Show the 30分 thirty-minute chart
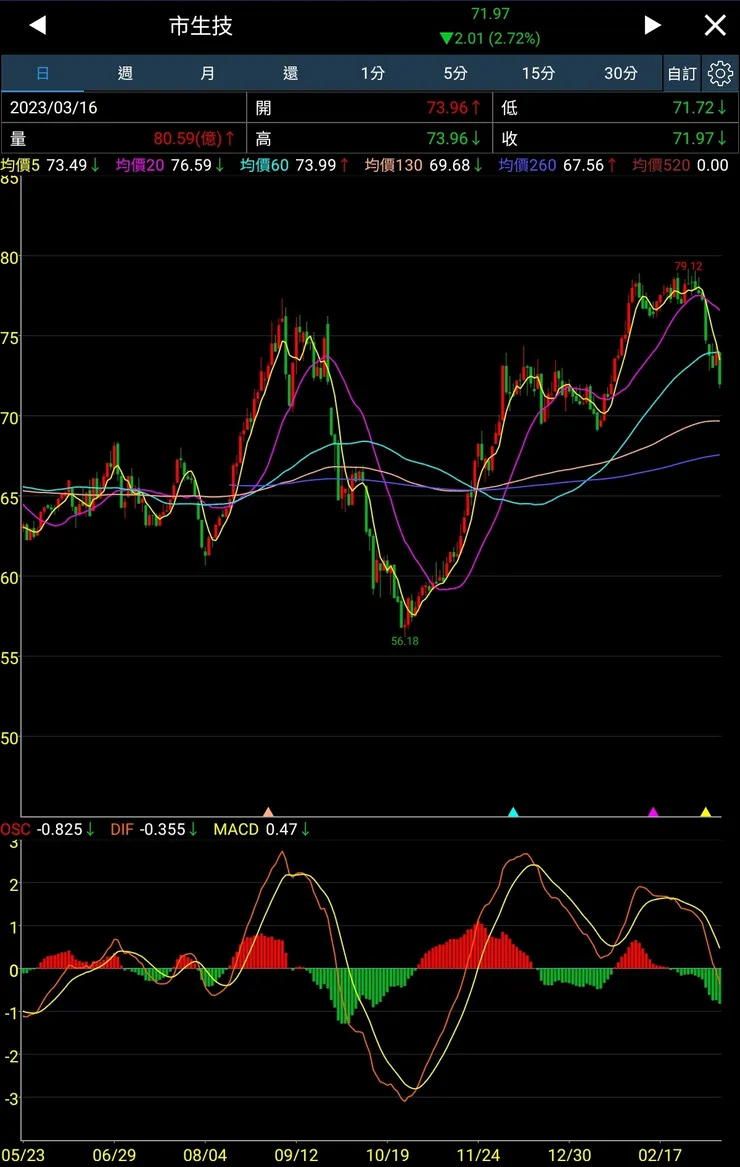Image resolution: width=740 pixels, height=1167 pixels. click(x=620, y=73)
